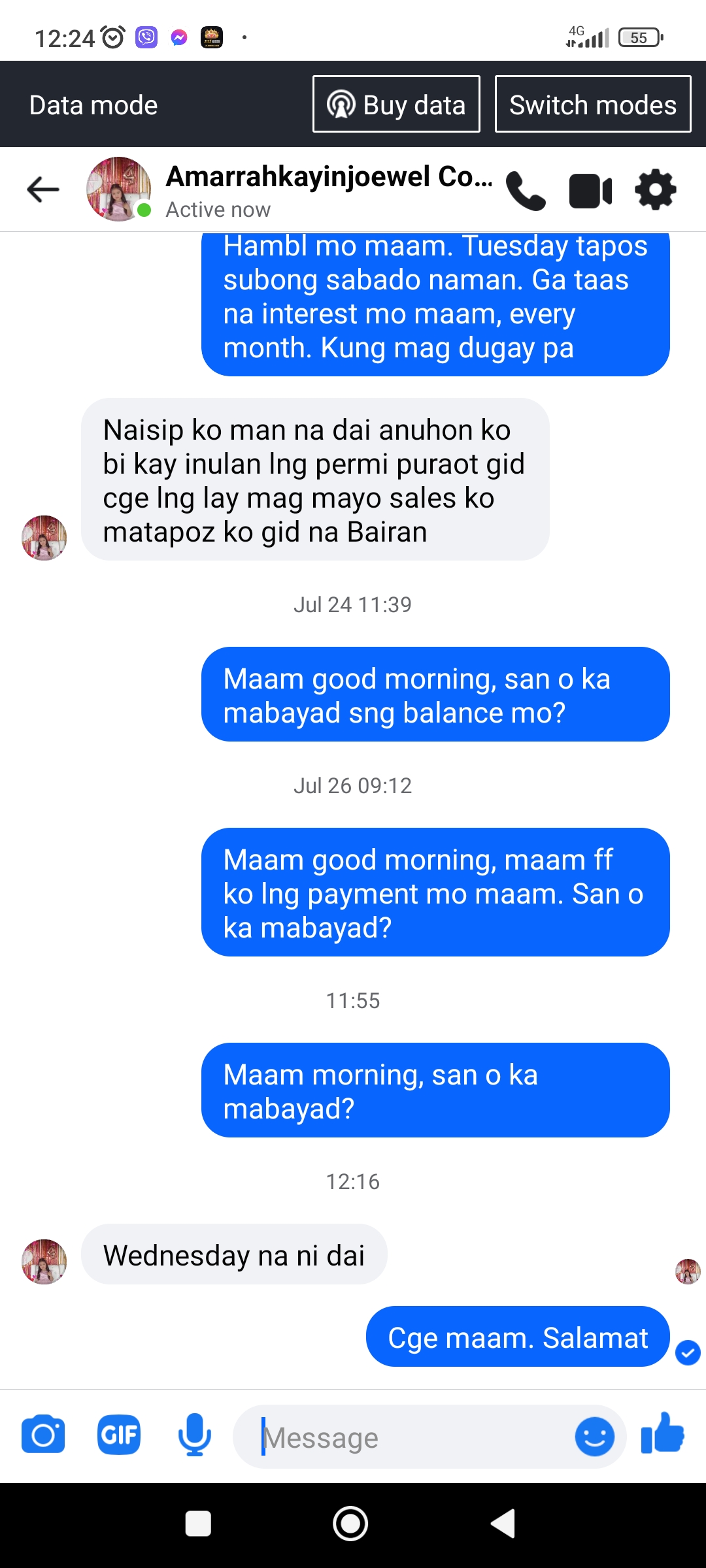The width and height of the screenshot is (706, 1568).
Task: Send a thumbs-up like
Action: pos(663,1433)
